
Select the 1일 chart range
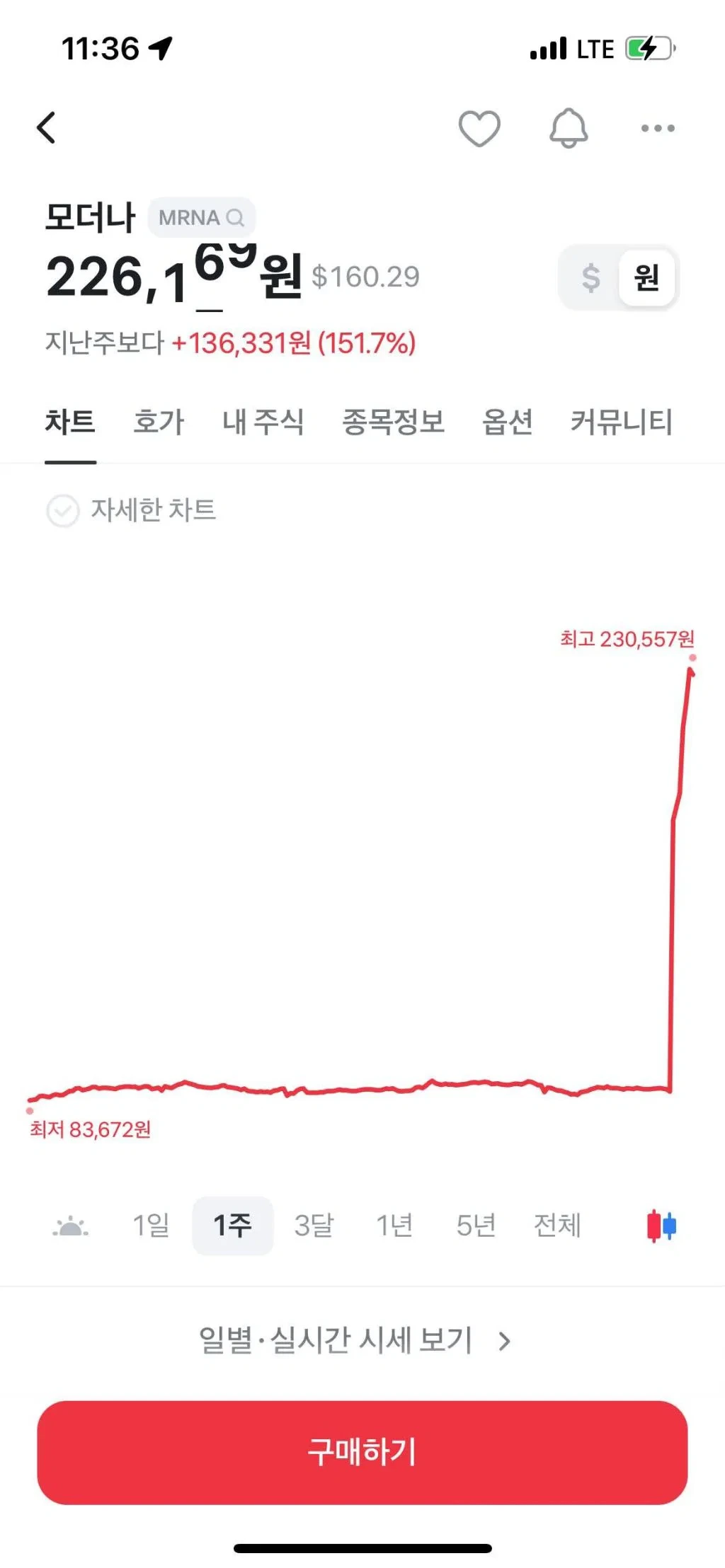point(152,1225)
